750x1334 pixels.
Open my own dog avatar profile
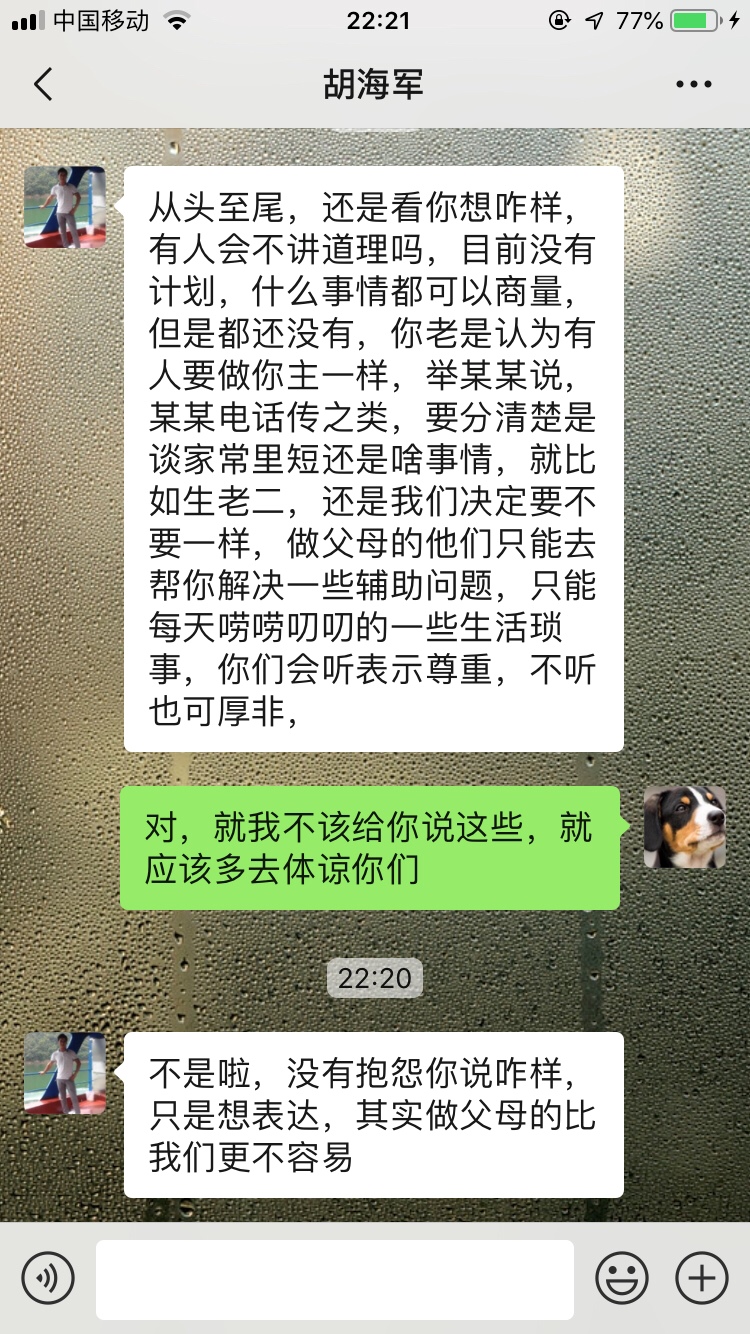684,827
